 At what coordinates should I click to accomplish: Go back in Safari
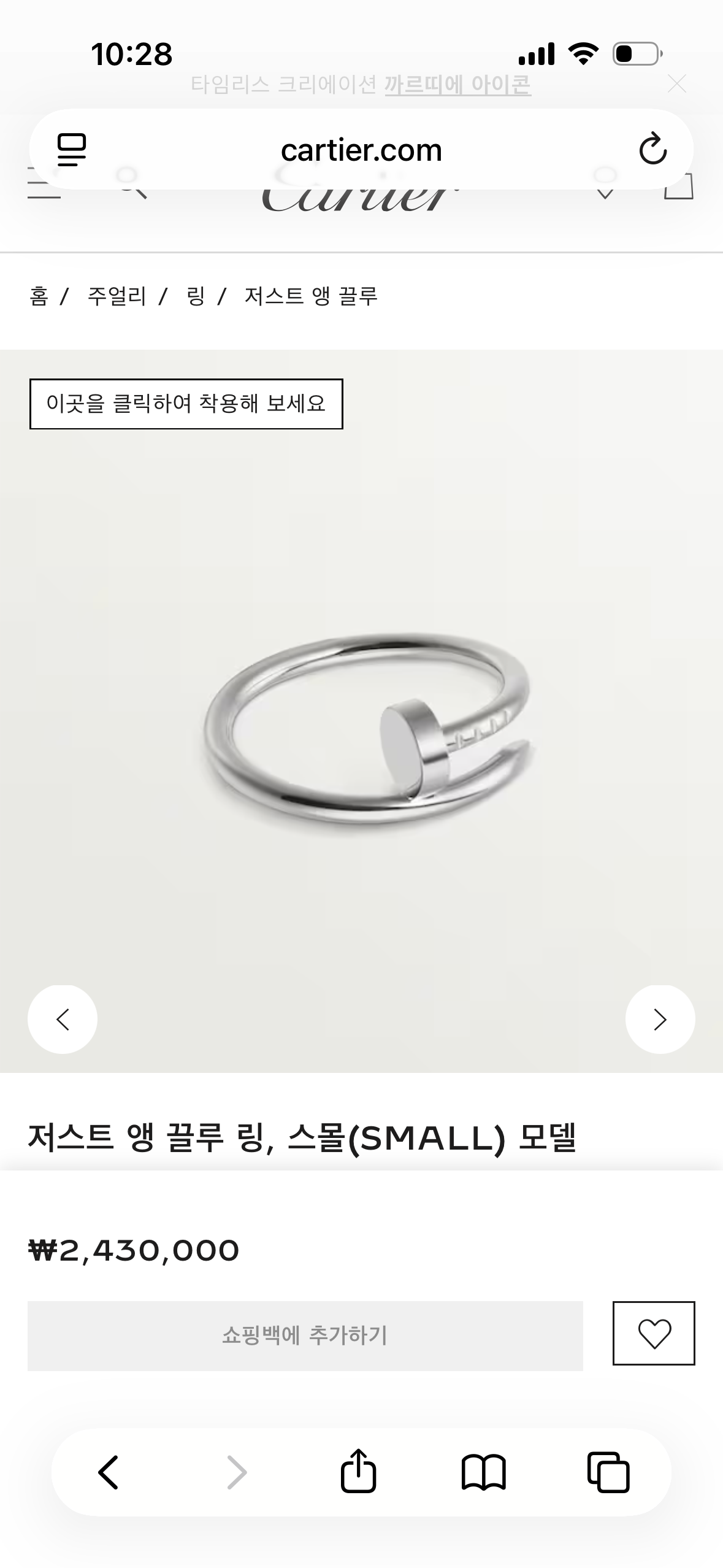click(x=109, y=1472)
